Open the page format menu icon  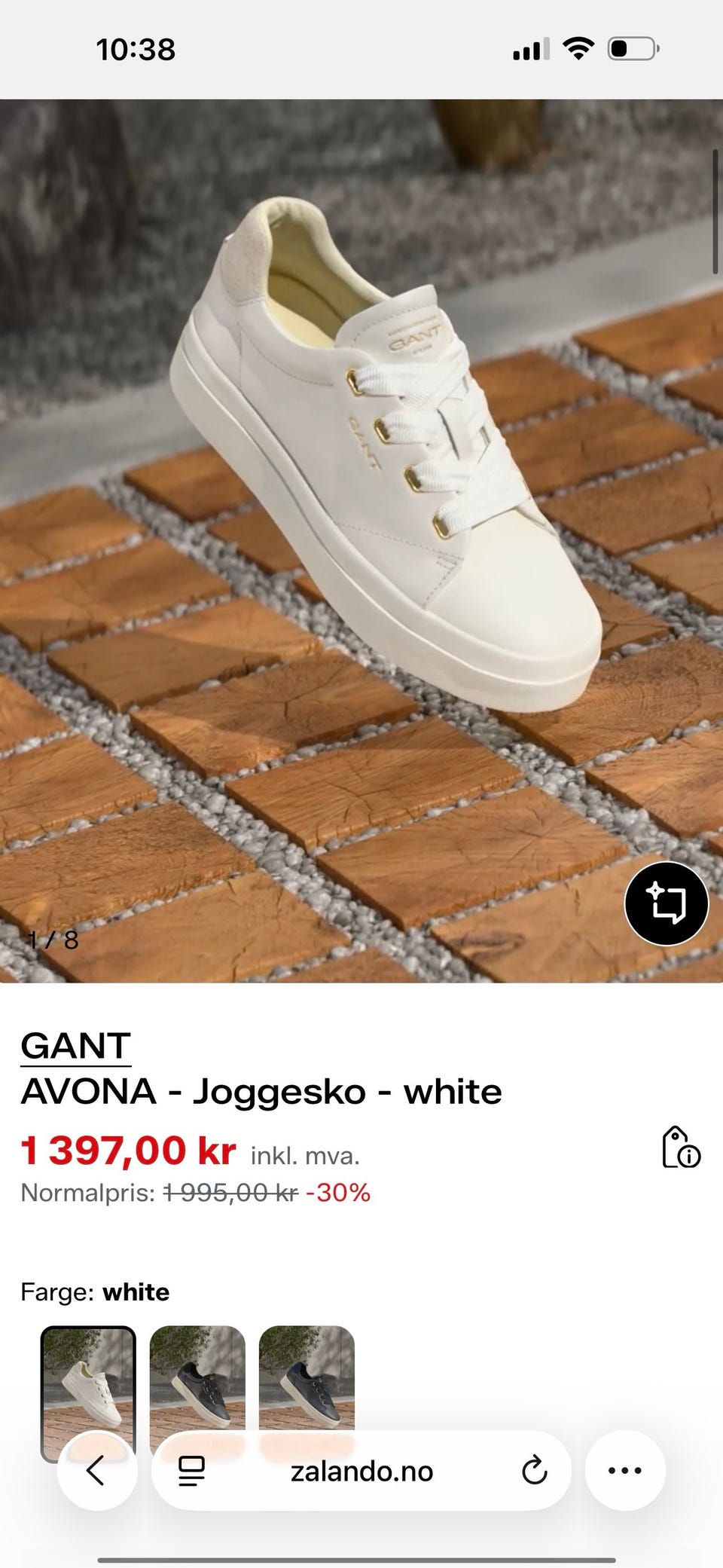(x=191, y=1471)
